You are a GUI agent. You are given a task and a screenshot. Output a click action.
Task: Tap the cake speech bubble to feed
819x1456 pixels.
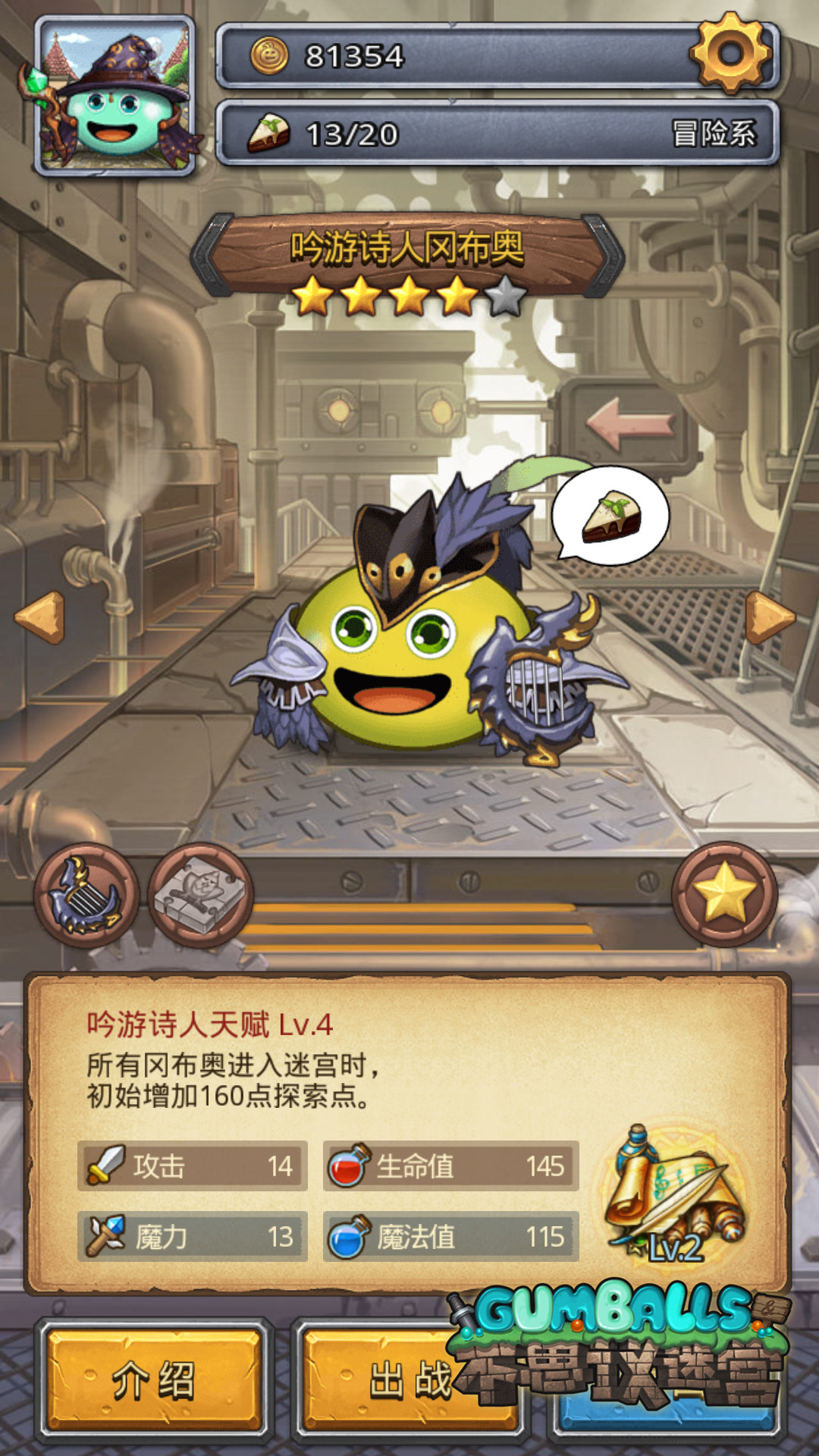[x=611, y=516]
